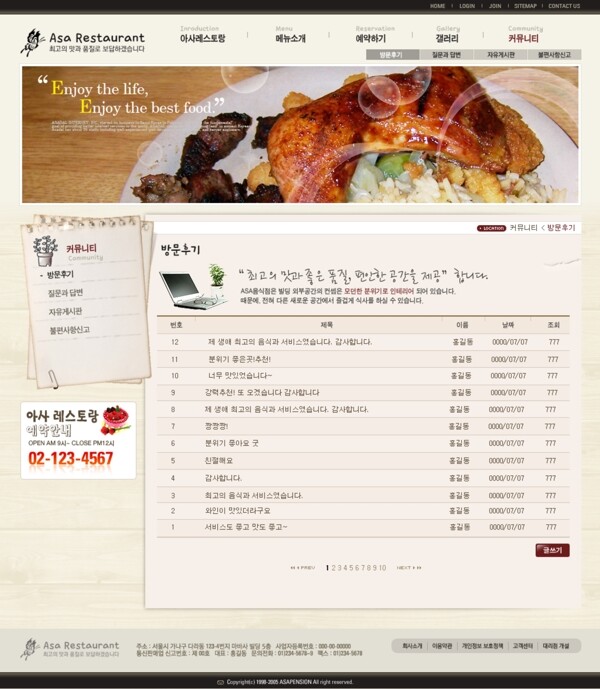Open the 메뉴소개 main menu
Screen dimensions: 600x689
coord(291,38)
